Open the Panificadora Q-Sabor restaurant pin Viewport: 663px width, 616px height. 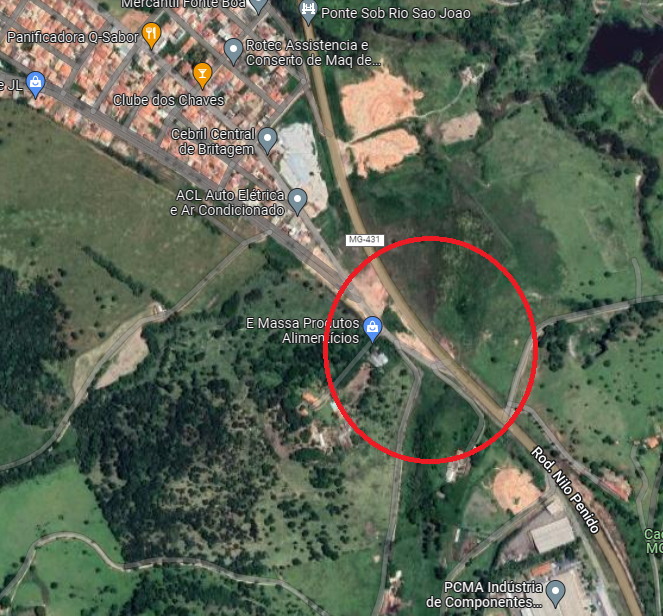[x=151, y=35]
